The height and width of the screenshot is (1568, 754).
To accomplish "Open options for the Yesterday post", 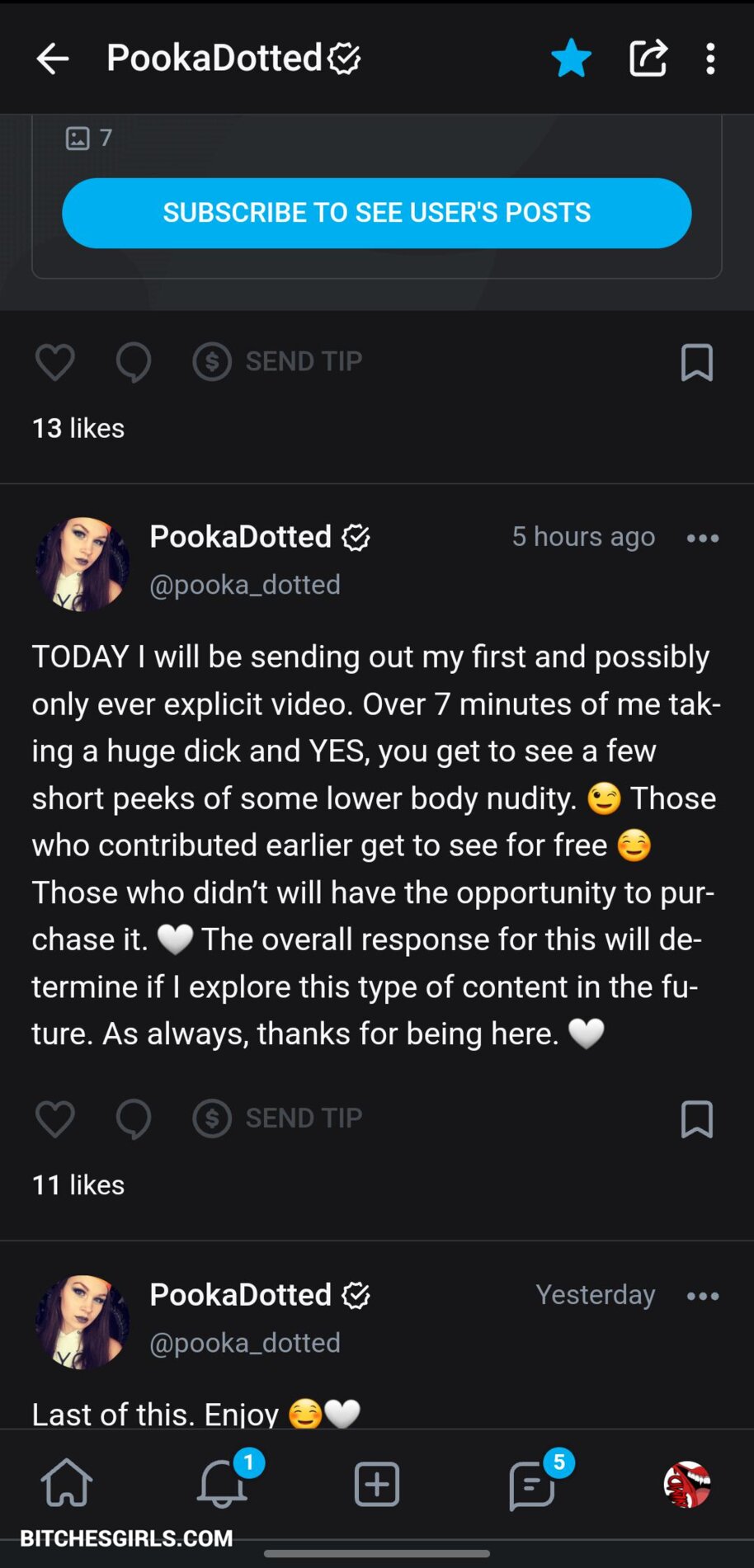I will [702, 1296].
